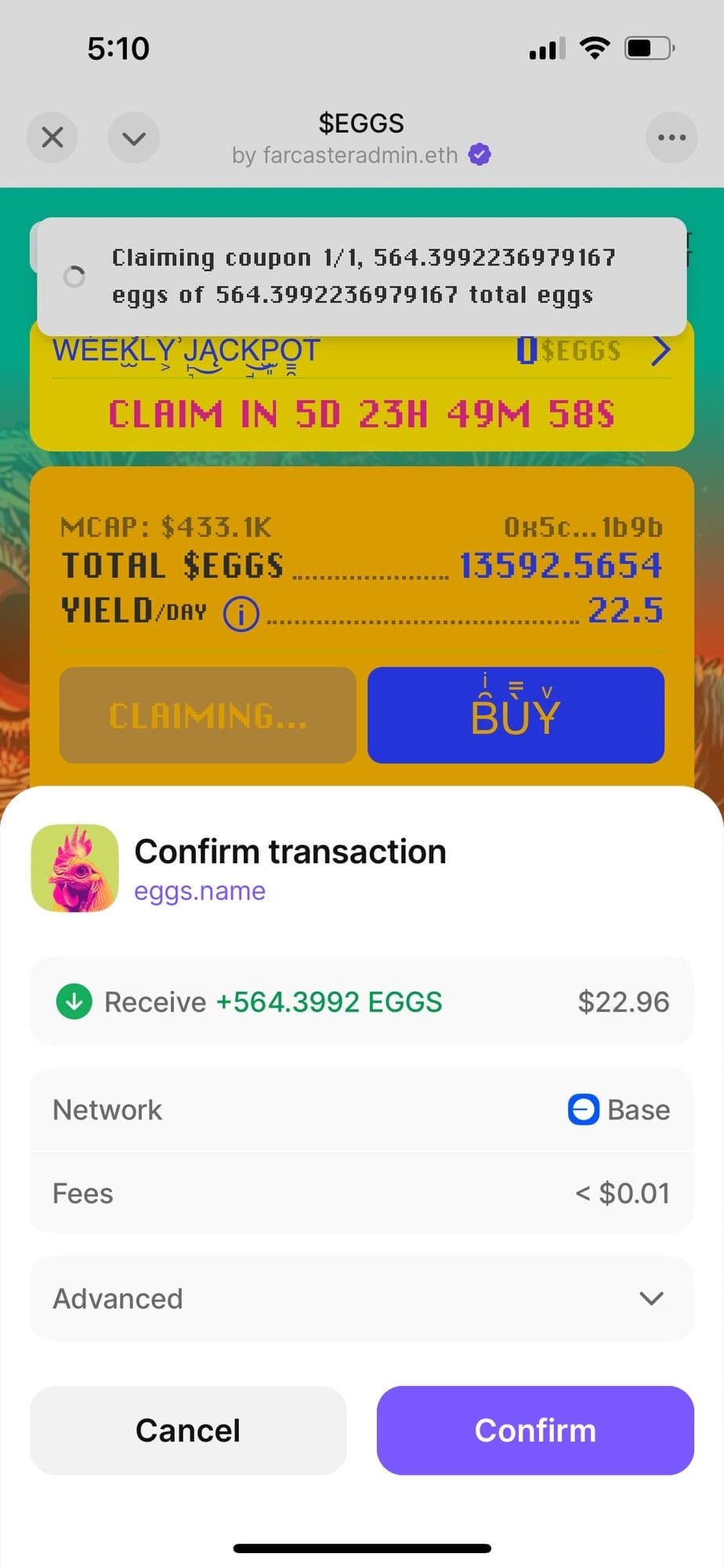Minimize the mini app with the chevron

[133, 138]
